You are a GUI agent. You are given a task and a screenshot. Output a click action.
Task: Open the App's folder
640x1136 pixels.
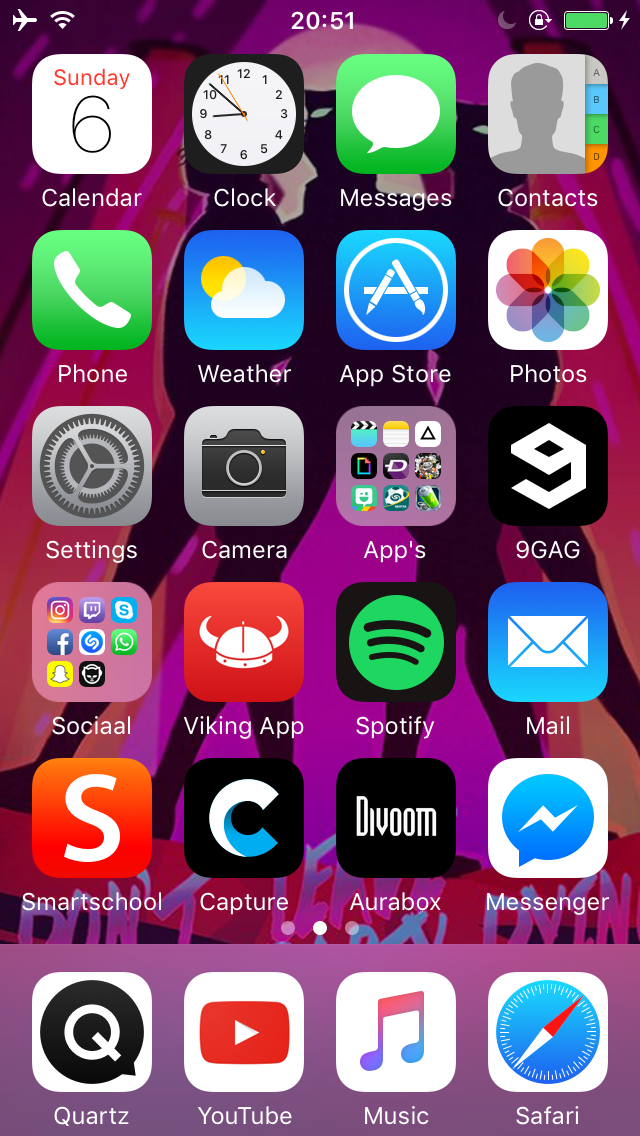[x=396, y=466]
